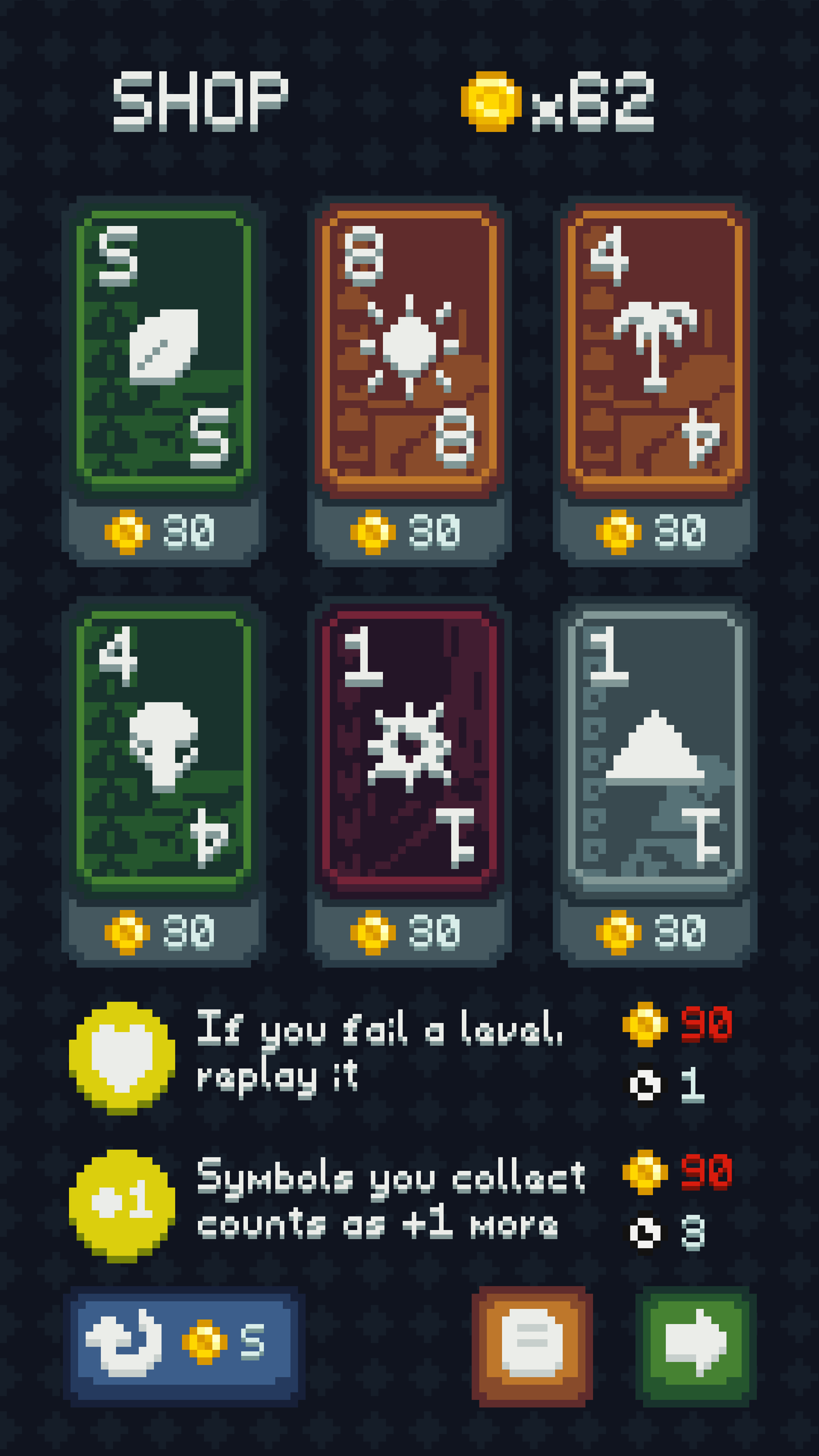819x1456 pixels.
Task: Reroll the shop for 5 coins
Action: (x=184, y=1344)
